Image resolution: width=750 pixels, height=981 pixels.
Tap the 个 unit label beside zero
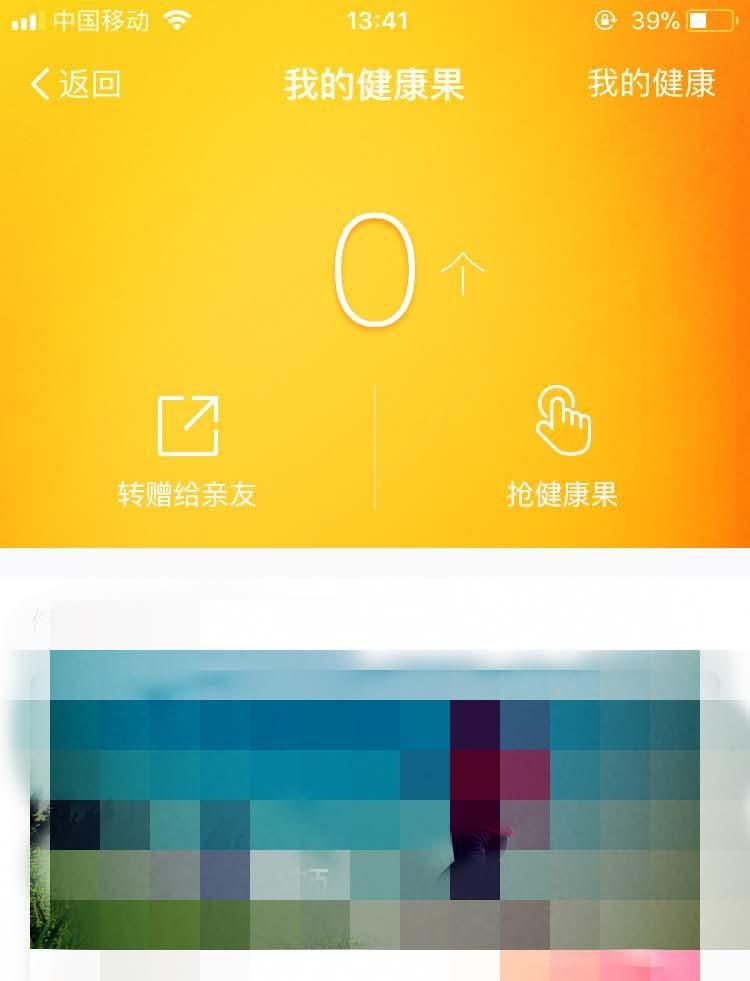462,272
